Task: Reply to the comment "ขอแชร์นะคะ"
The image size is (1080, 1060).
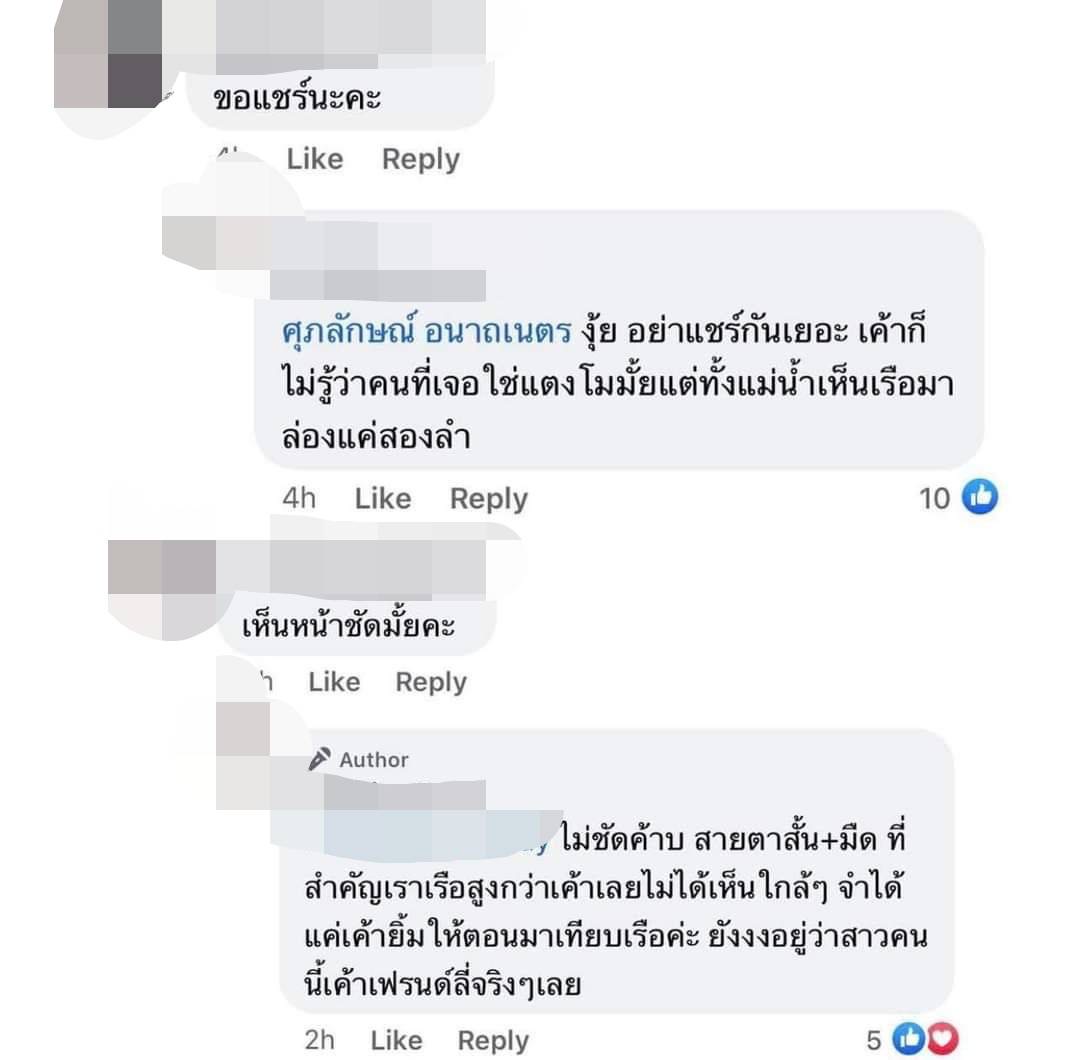Action: click(x=420, y=159)
